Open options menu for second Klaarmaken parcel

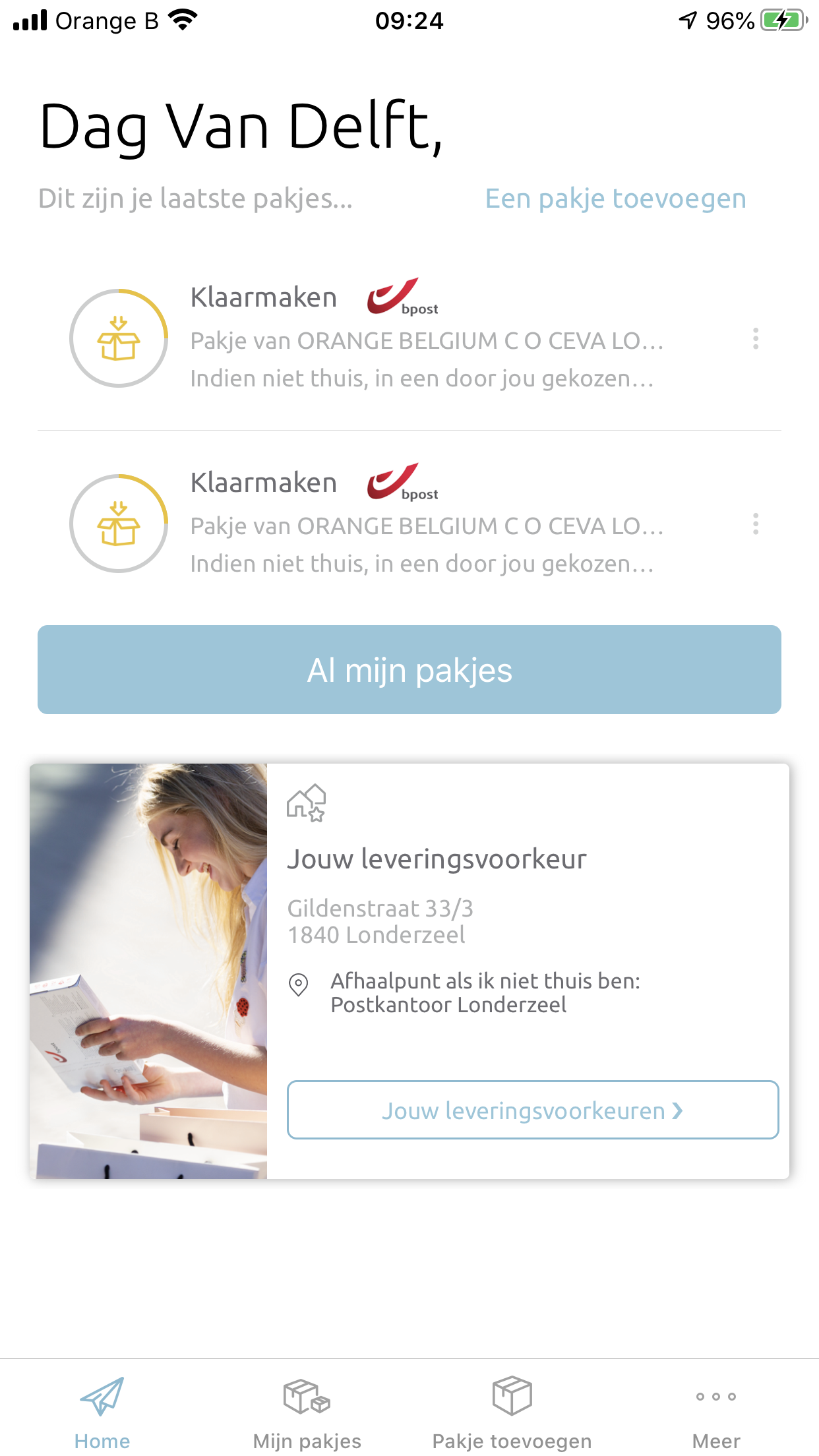(756, 524)
